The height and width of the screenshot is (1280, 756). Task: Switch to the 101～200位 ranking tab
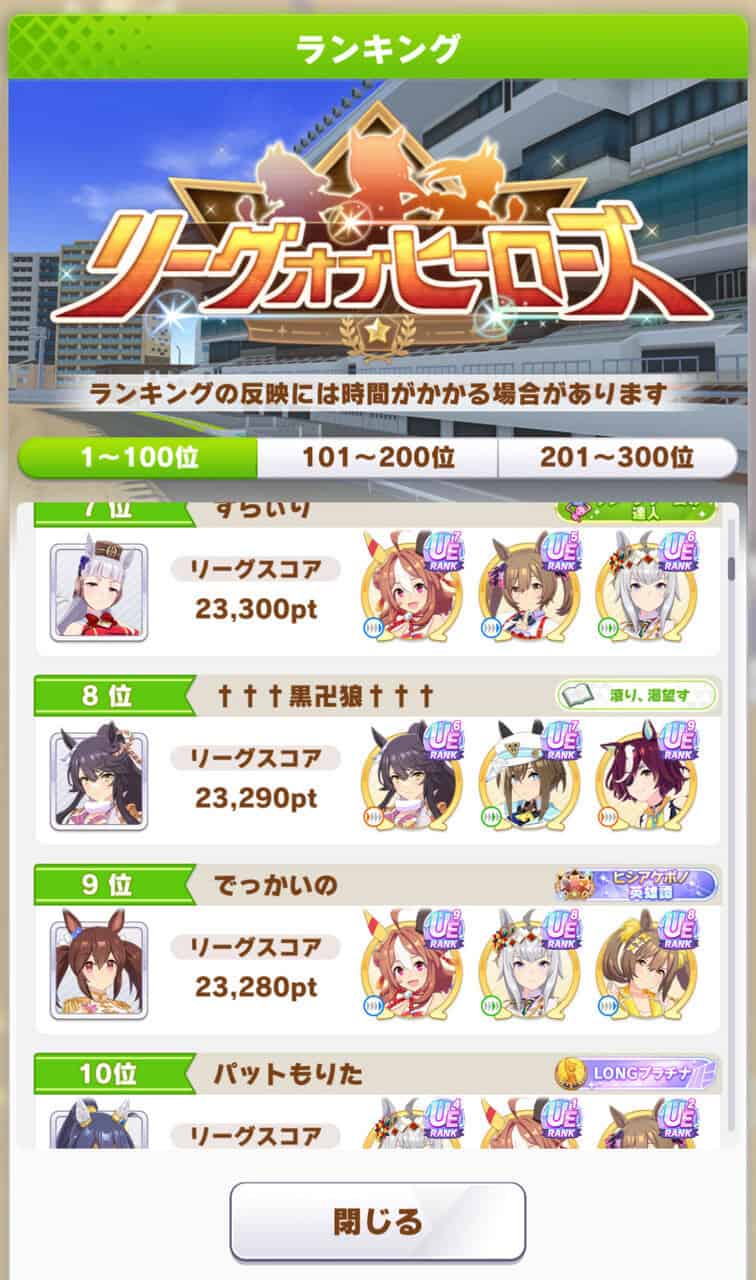coord(378,459)
